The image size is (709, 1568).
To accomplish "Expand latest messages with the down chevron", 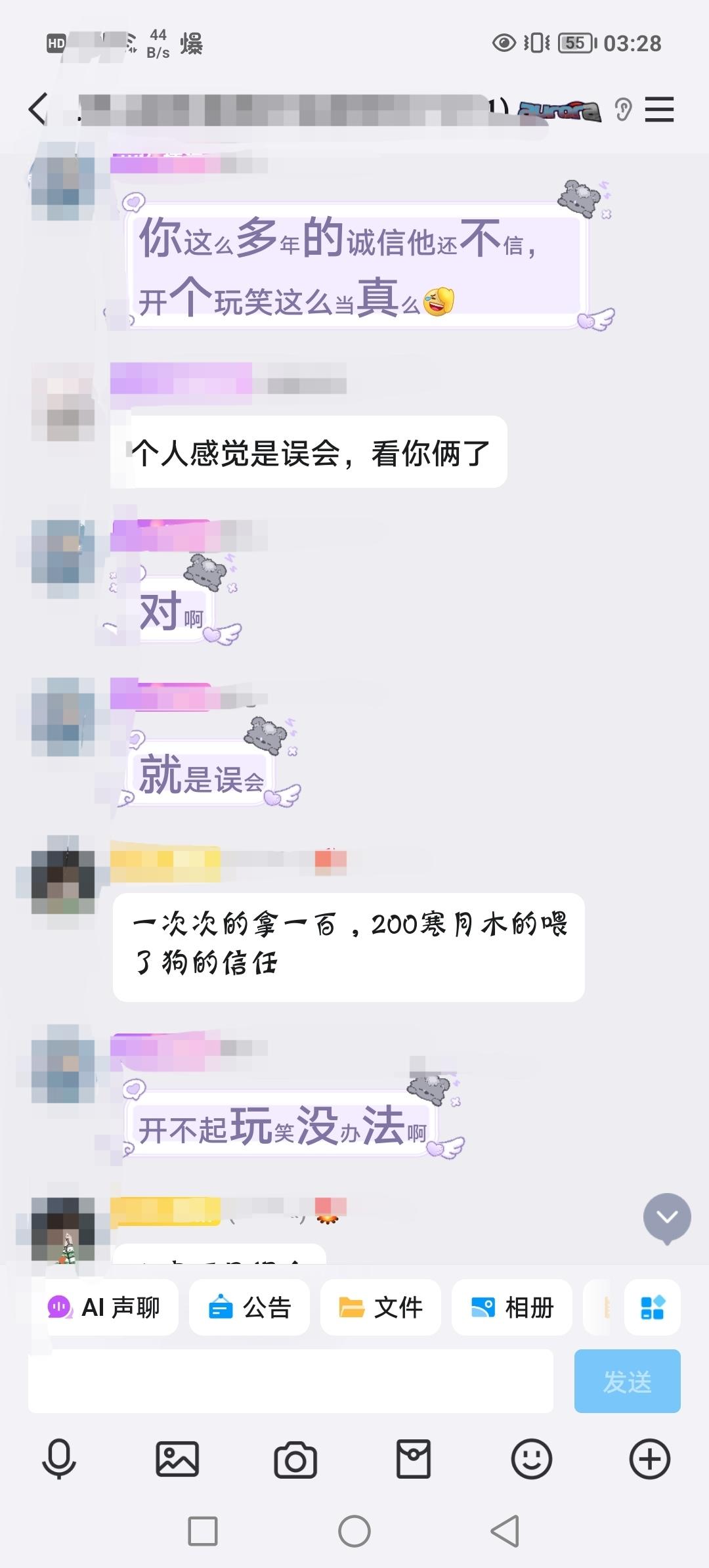I will [668, 1216].
